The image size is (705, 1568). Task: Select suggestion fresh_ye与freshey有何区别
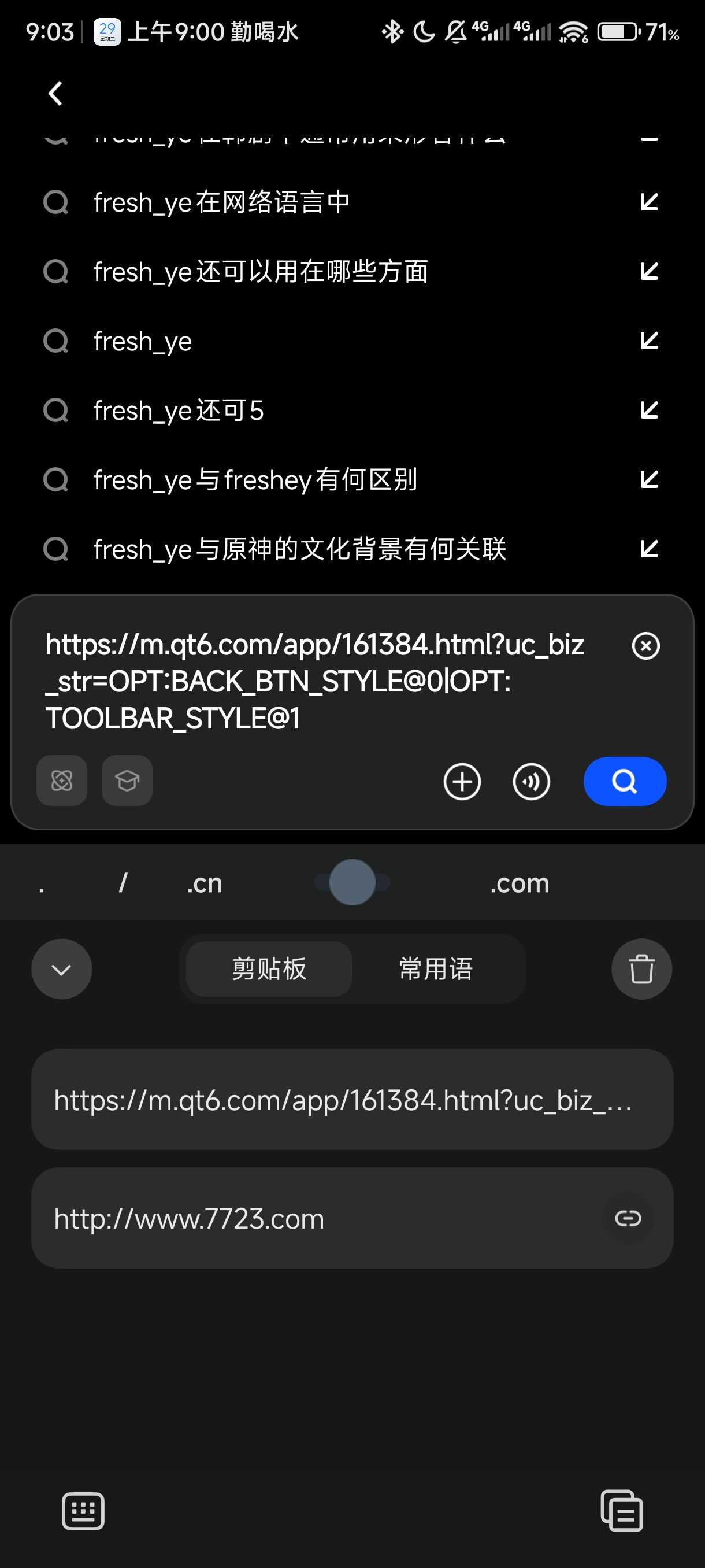click(255, 480)
